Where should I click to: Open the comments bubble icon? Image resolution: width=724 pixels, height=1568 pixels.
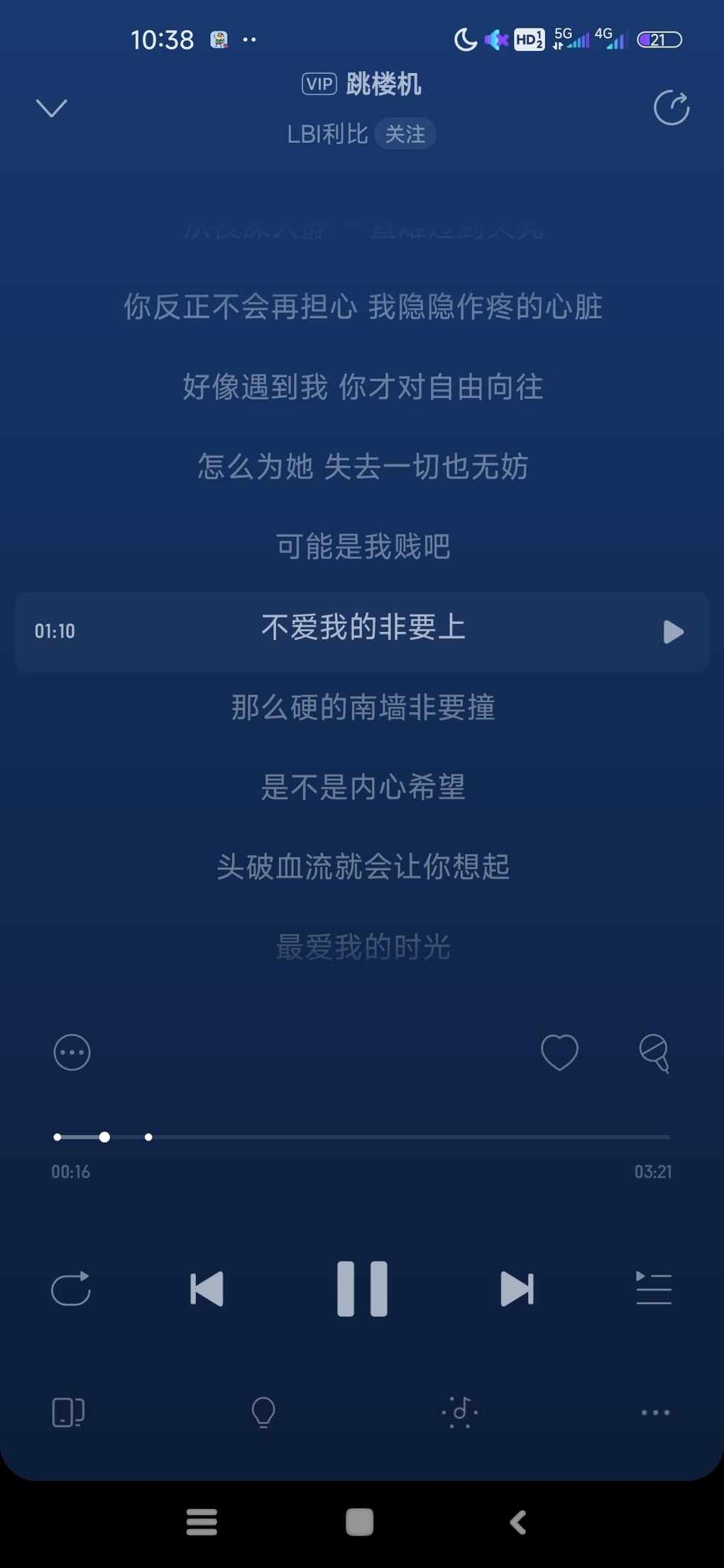654,1053
